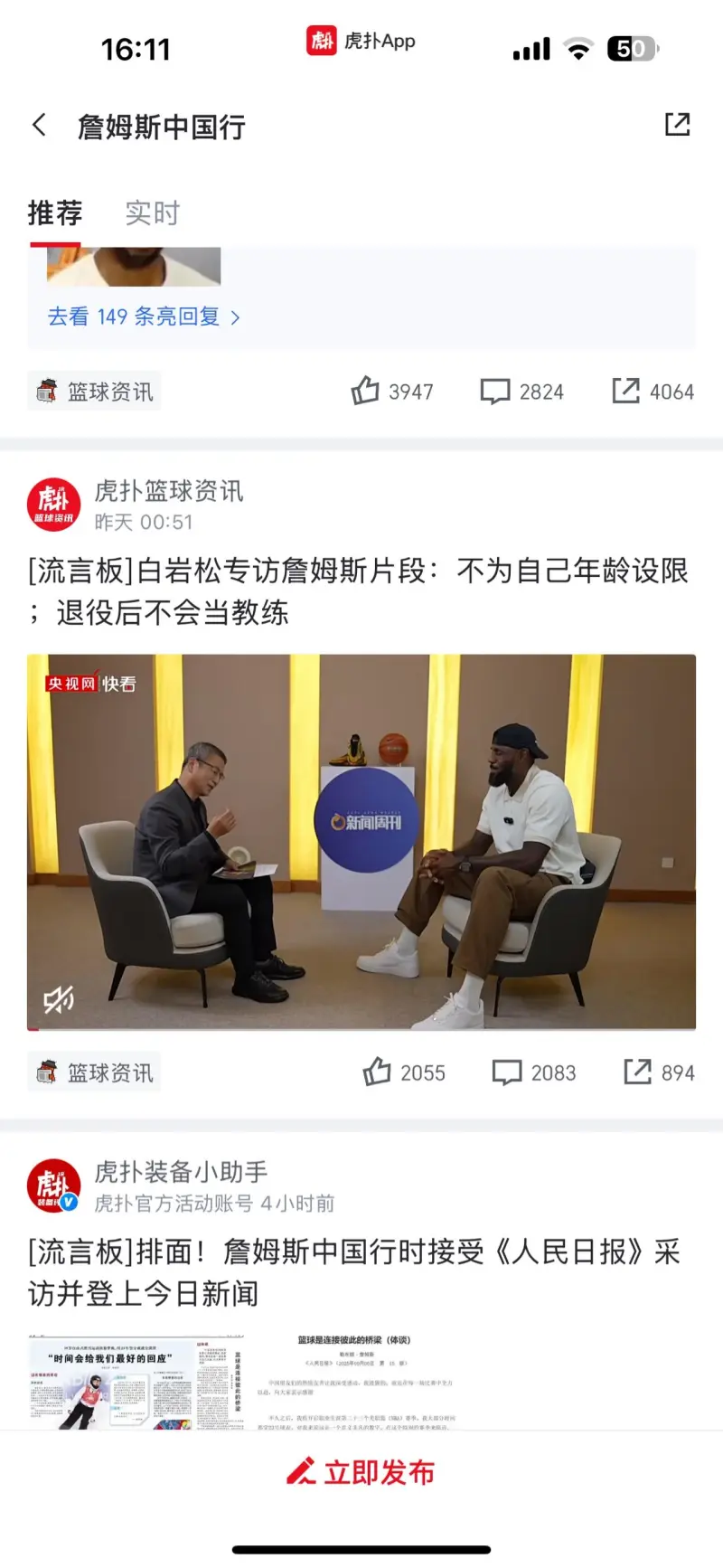Image resolution: width=723 pixels, height=1568 pixels.
Task: Switch to the 实时 tab
Action: pos(152,213)
